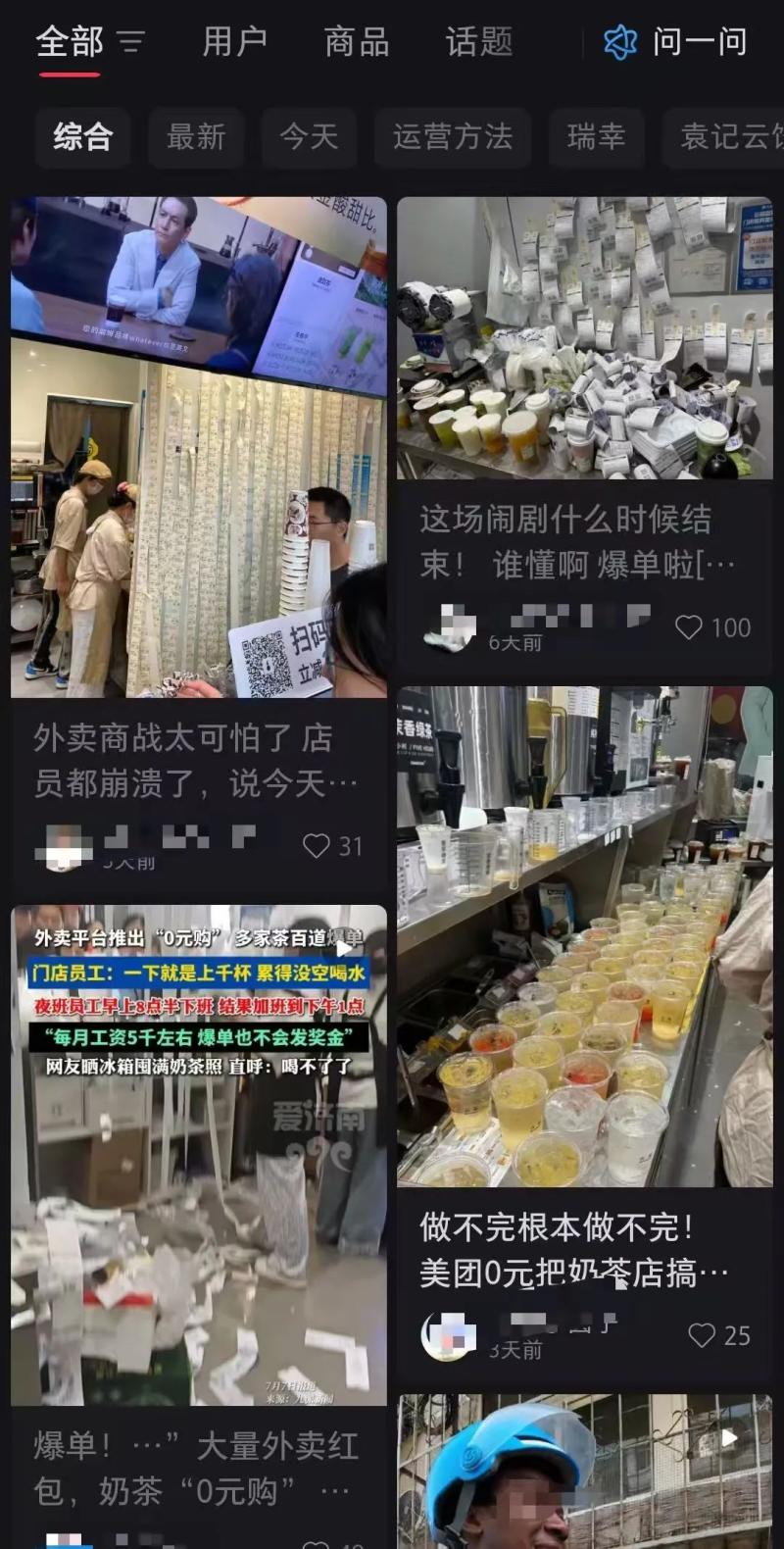Open the 话题 tab
This screenshot has height=1549, width=784.
[x=479, y=42]
